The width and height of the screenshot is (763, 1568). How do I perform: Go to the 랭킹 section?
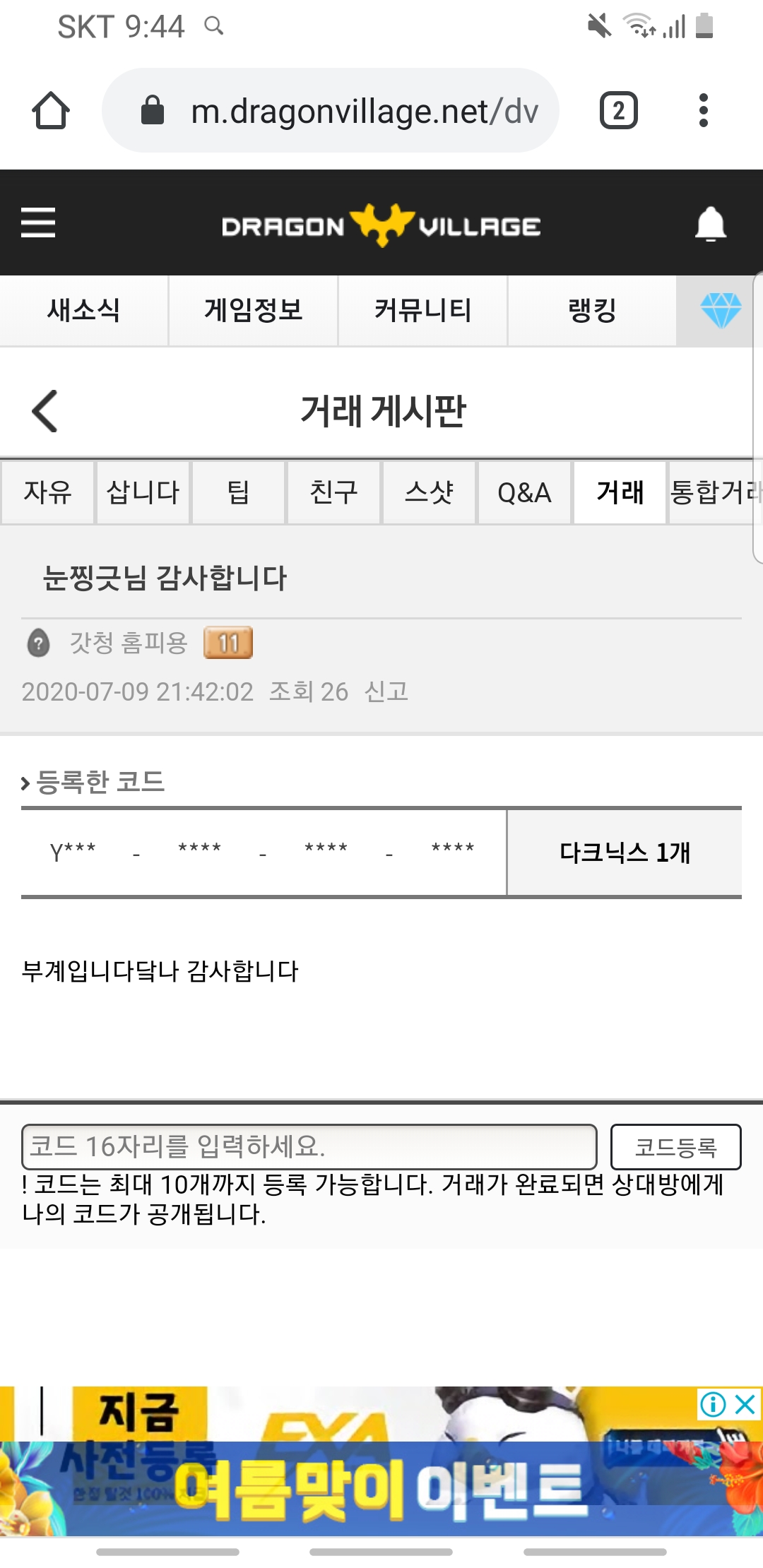592,311
